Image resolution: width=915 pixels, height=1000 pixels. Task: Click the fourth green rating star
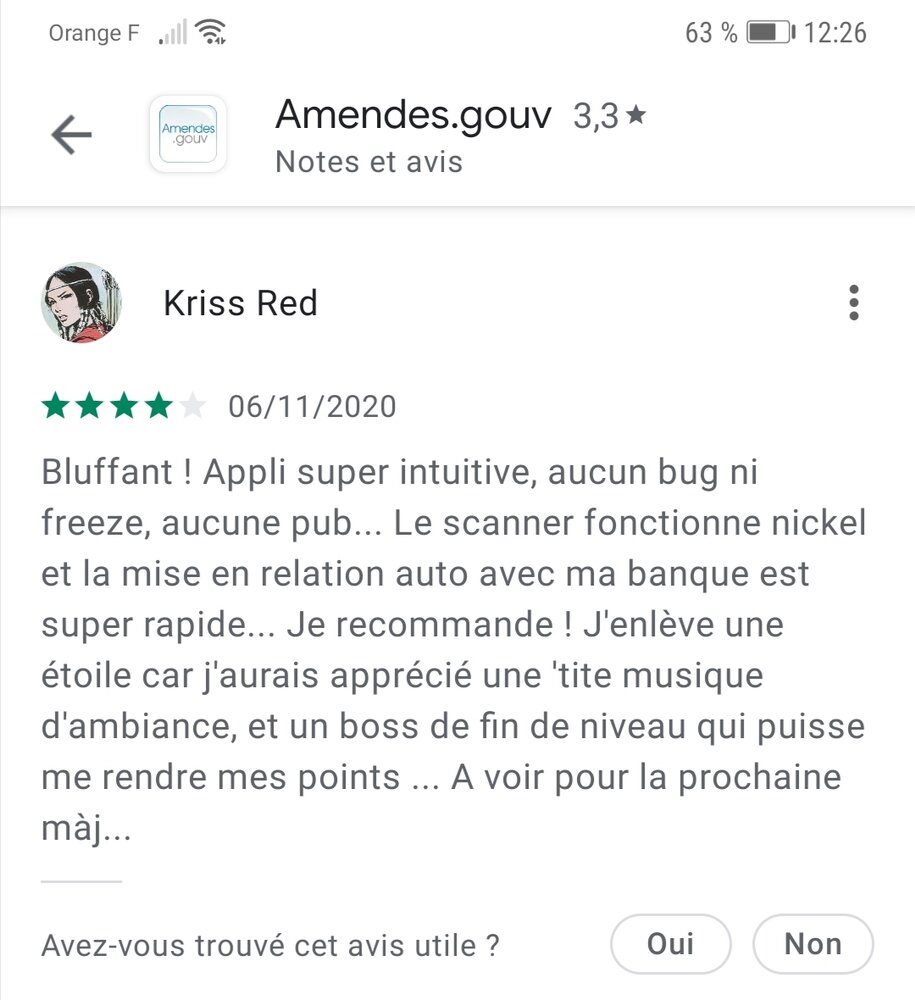157,406
